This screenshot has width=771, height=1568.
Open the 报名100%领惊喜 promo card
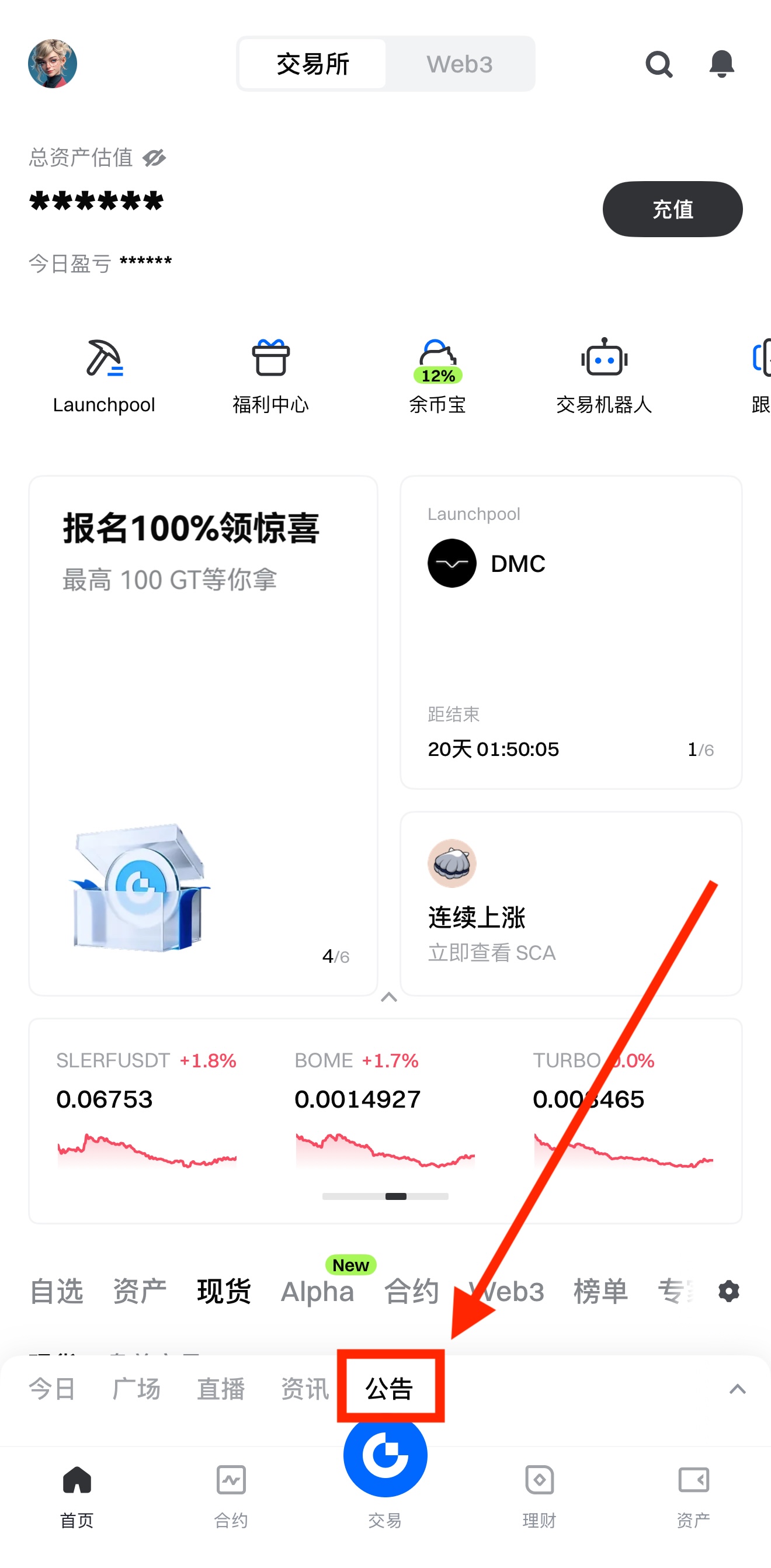pos(203,736)
